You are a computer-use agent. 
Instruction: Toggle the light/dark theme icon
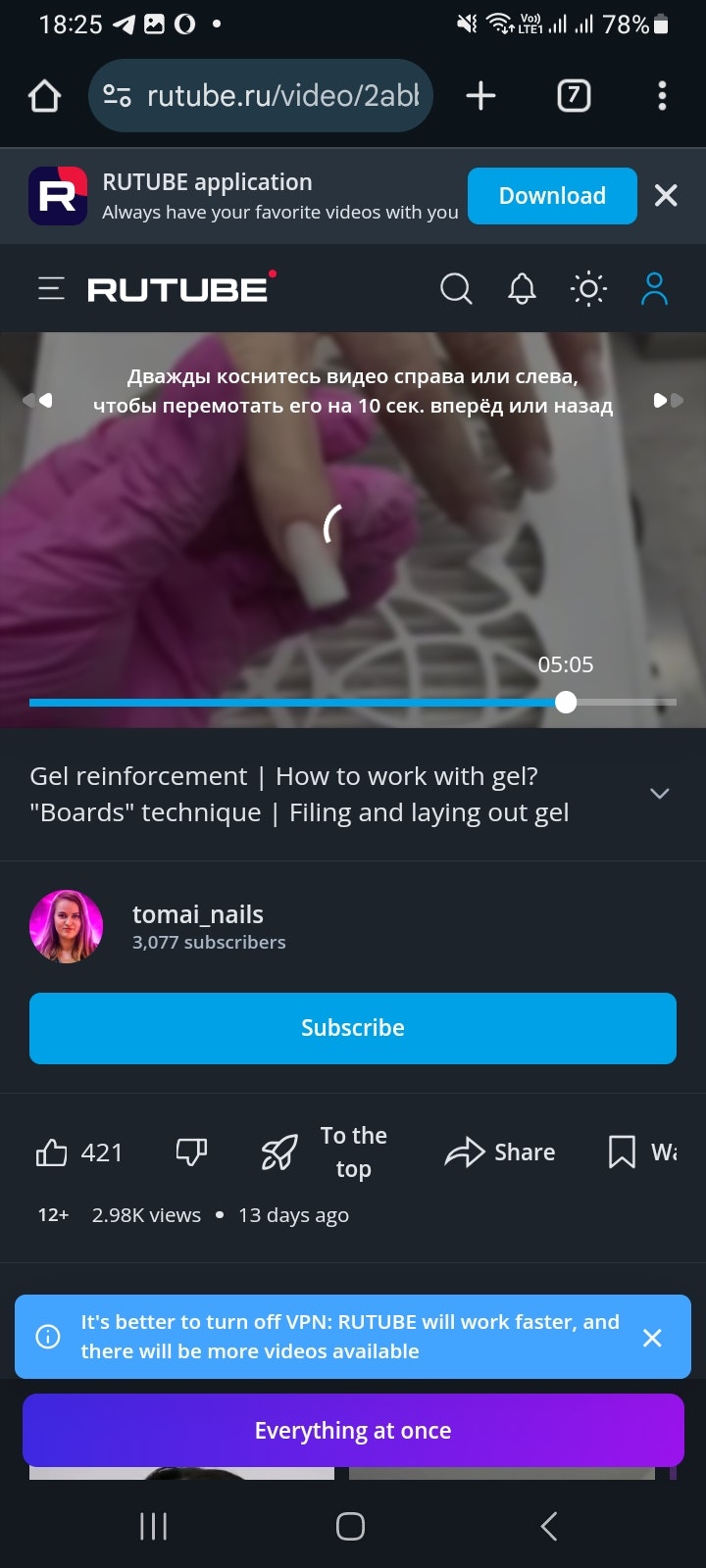(x=588, y=289)
